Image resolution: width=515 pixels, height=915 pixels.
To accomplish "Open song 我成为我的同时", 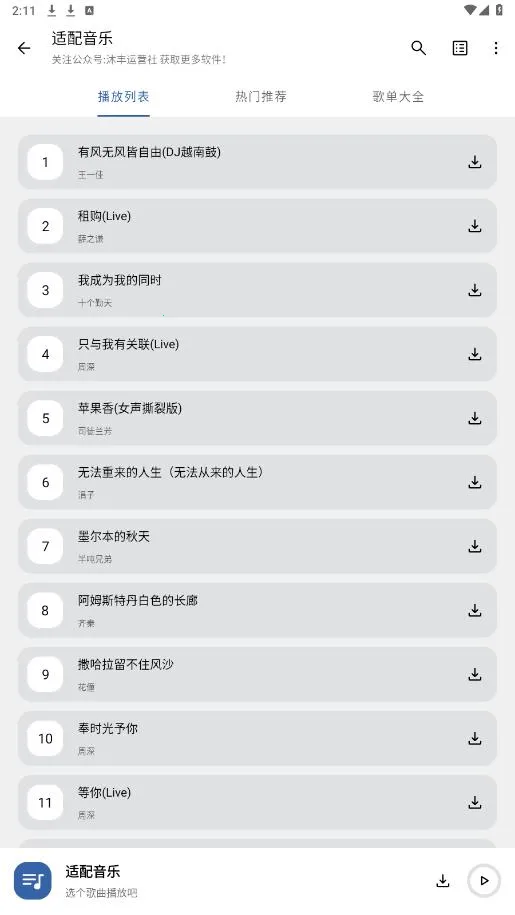I will click(257, 290).
